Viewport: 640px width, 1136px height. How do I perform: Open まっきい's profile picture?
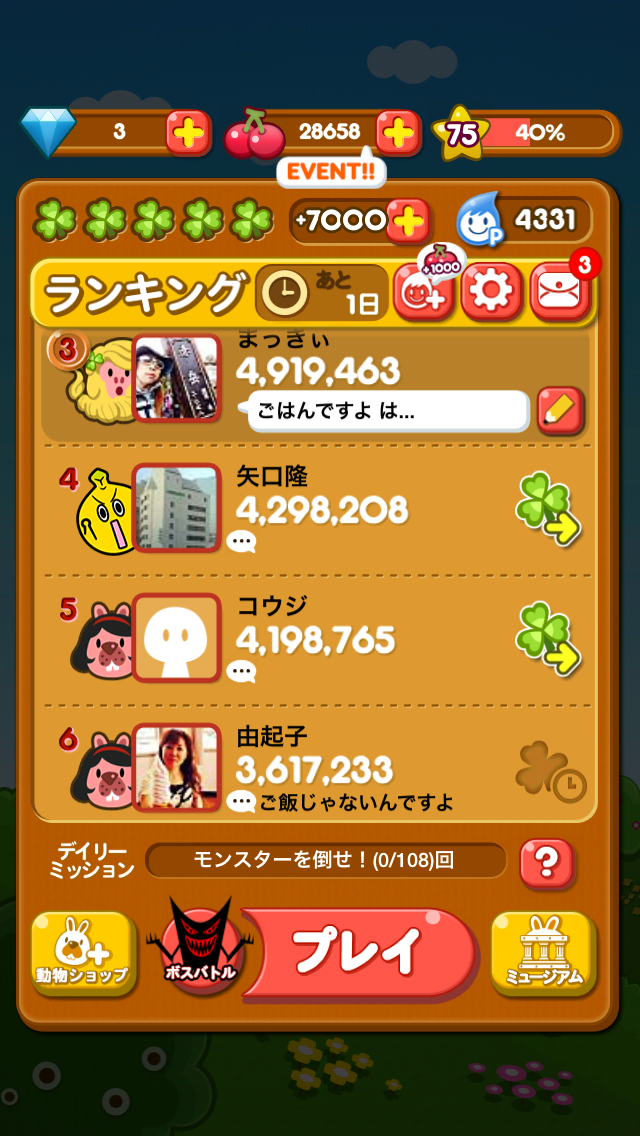tap(176, 378)
